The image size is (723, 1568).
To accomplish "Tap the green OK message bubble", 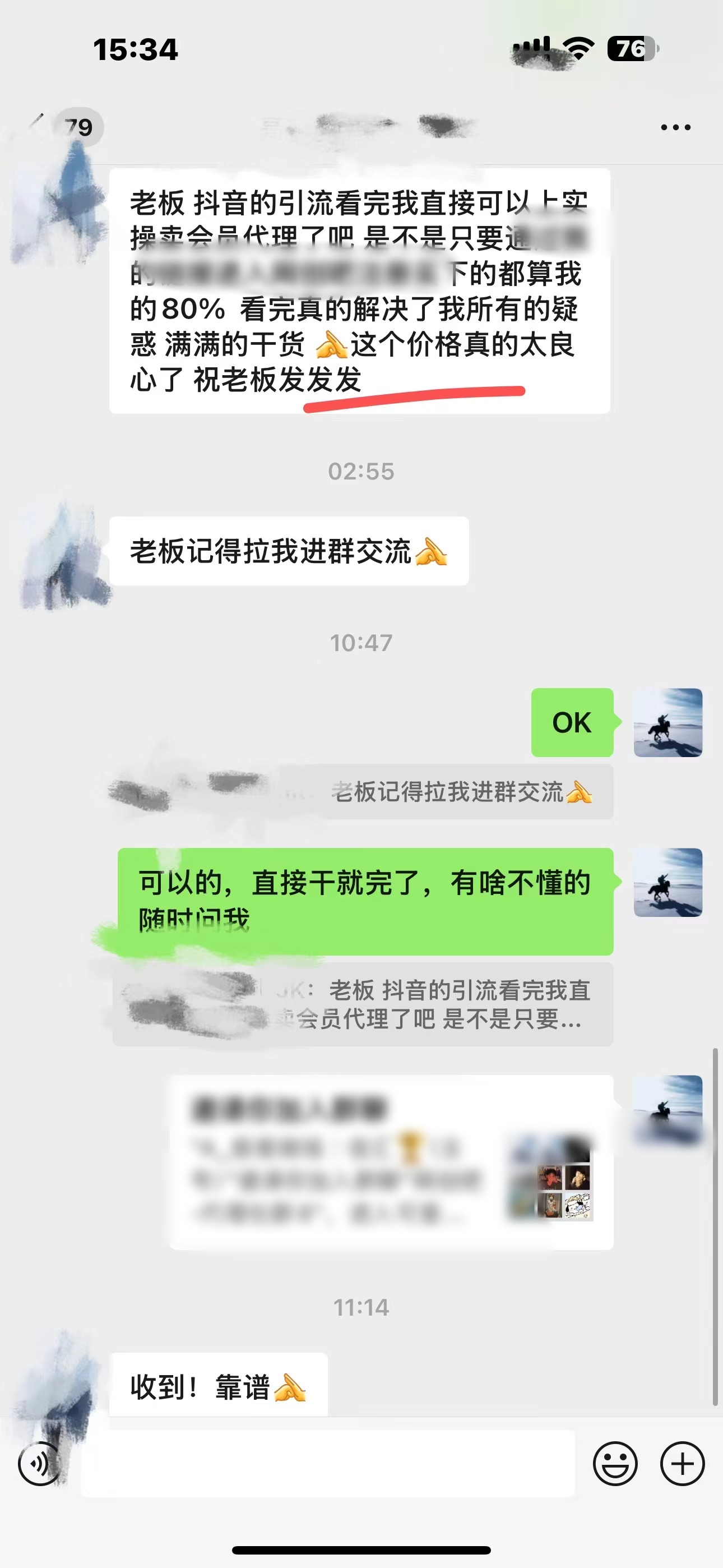I will (571, 723).
